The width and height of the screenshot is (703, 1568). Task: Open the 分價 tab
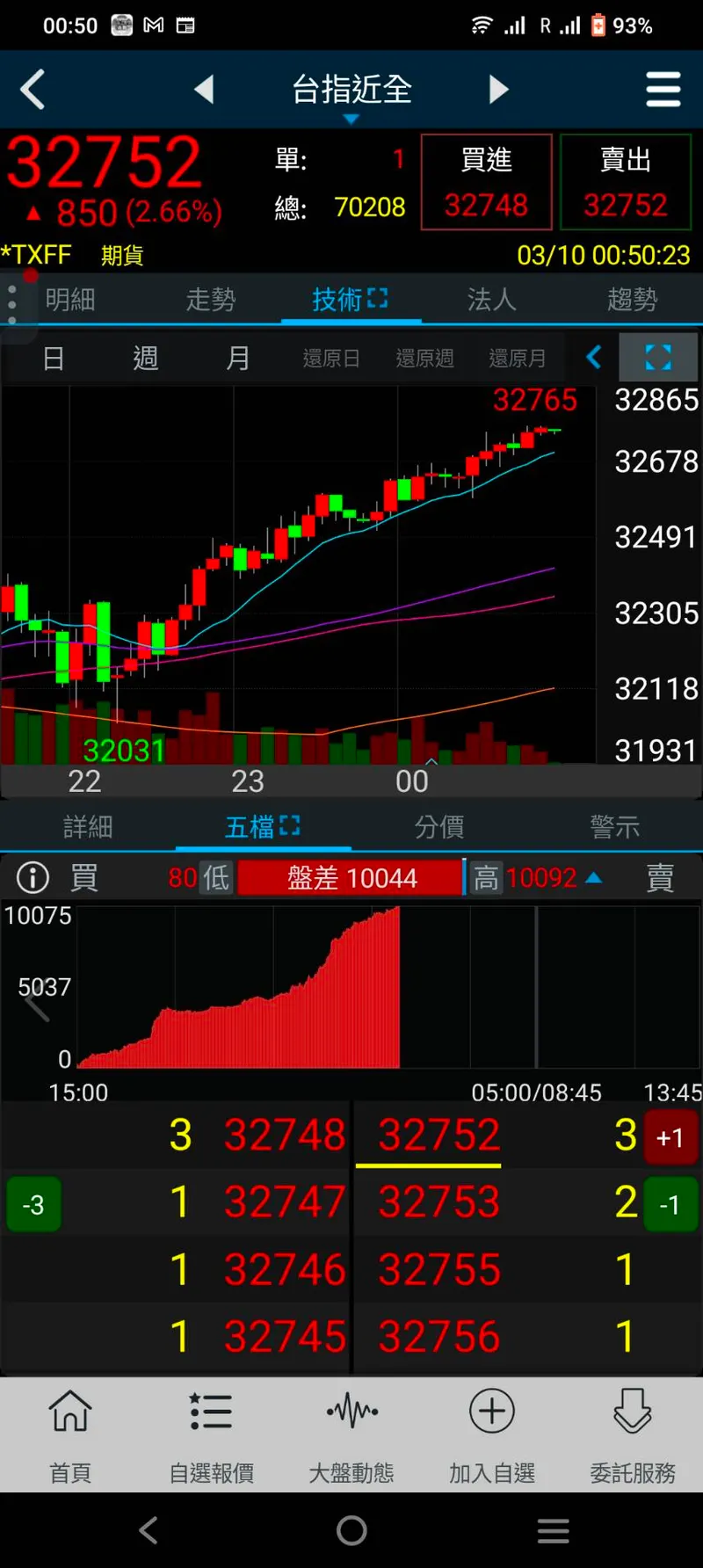click(x=439, y=827)
